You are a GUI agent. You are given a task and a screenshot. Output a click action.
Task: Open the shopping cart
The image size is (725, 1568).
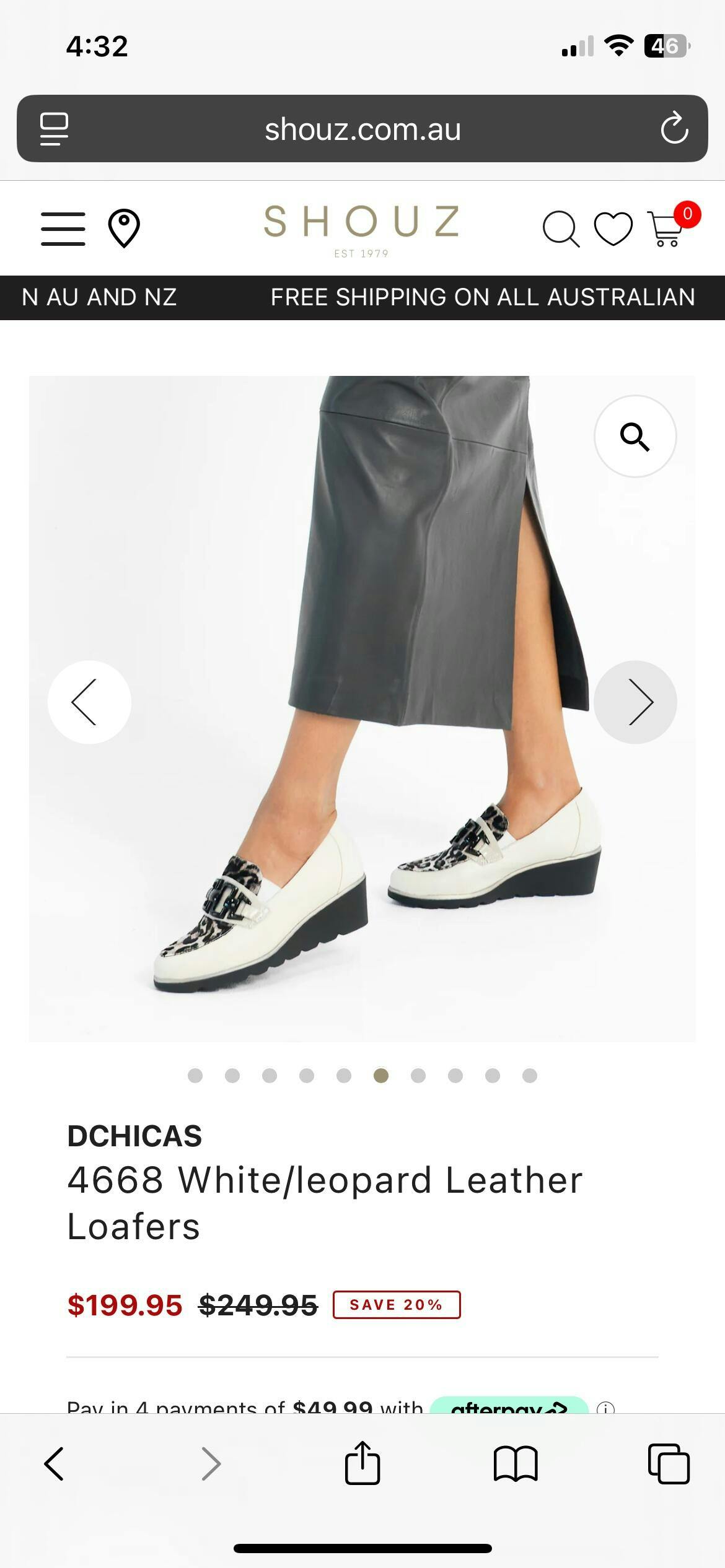[x=667, y=229]
